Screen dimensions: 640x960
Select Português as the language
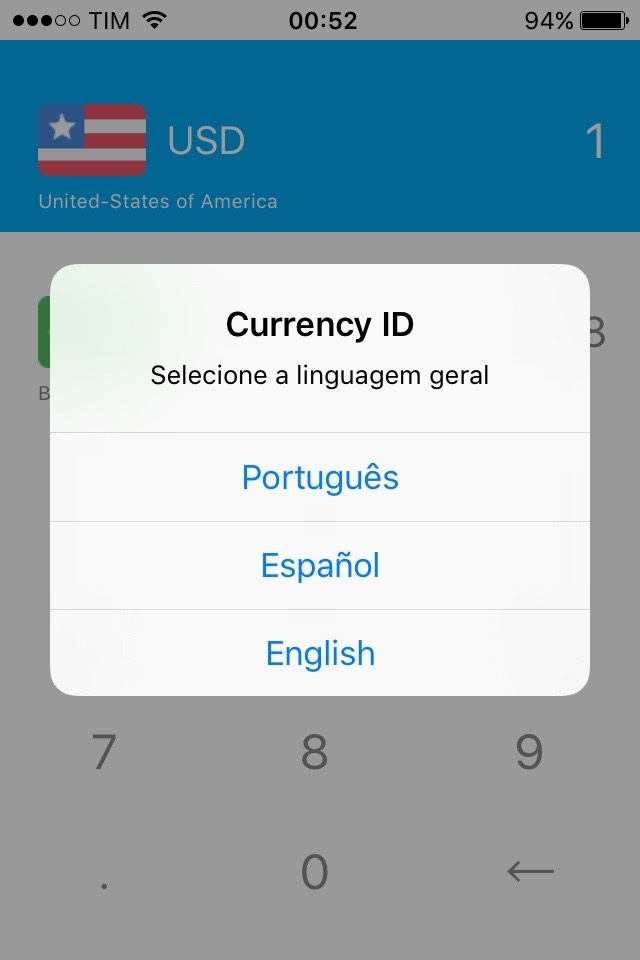tap(320, 477)
